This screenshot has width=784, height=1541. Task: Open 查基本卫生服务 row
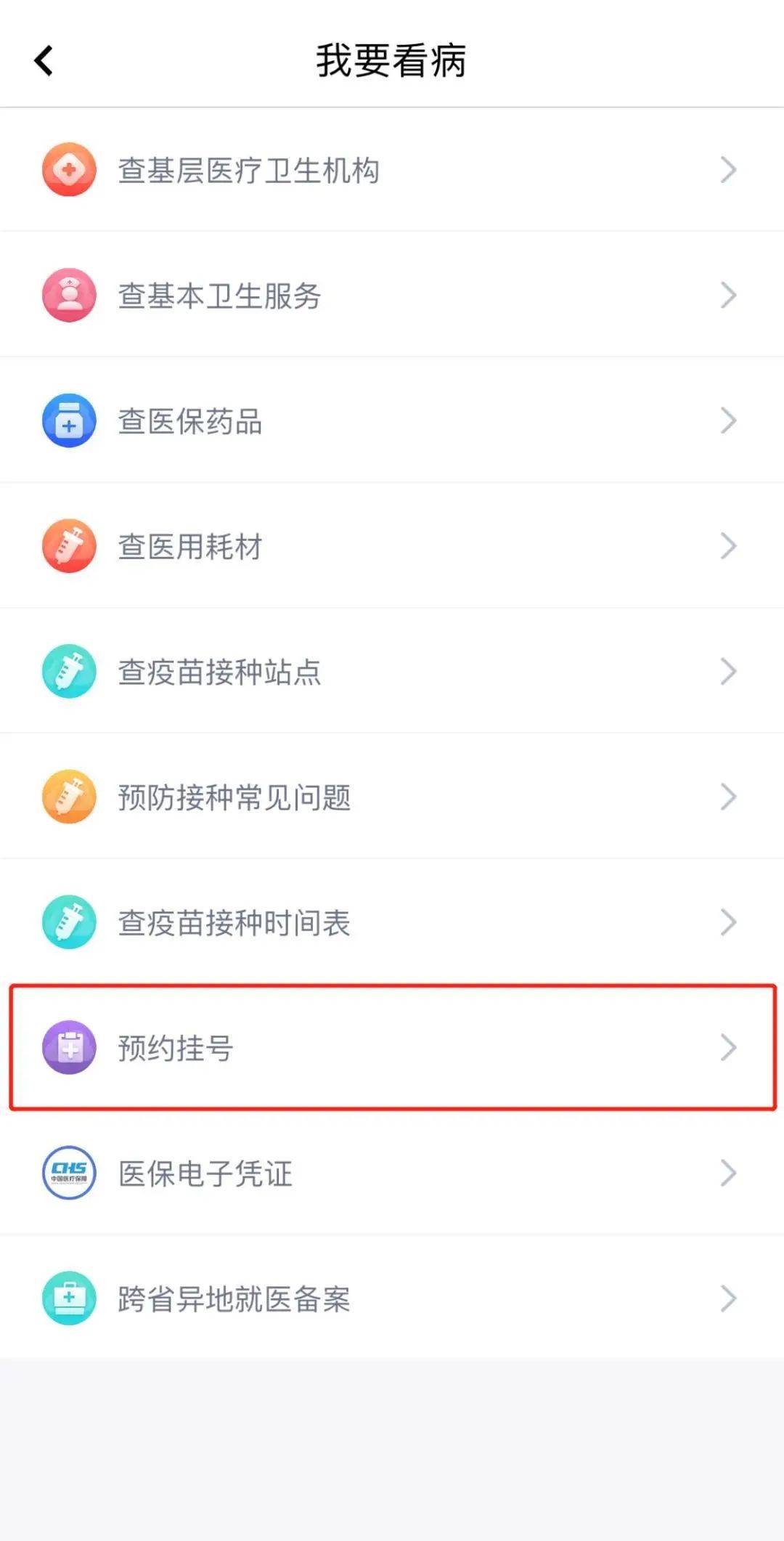392,295
